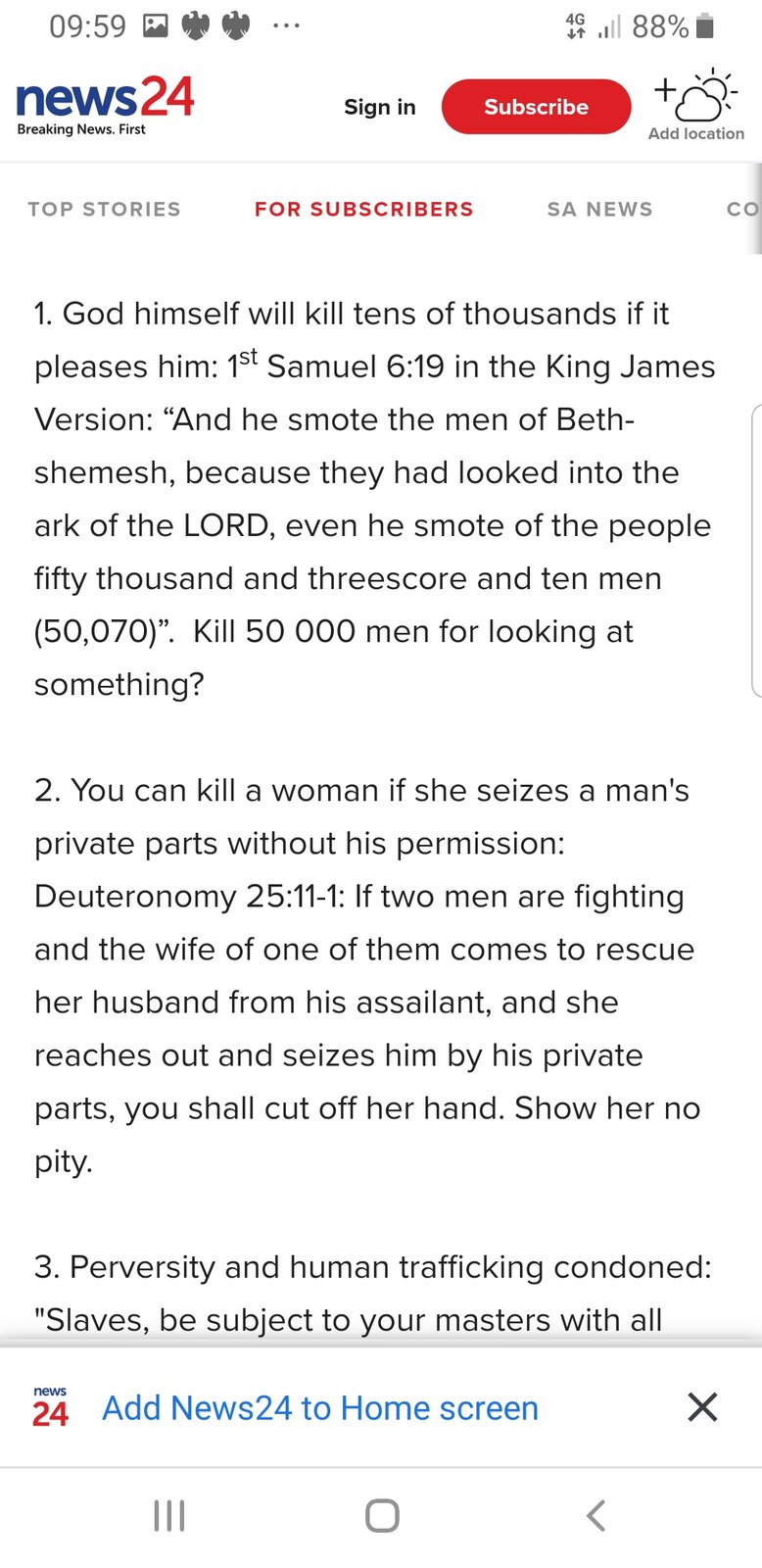Go back using the system back button

[x=595, y=1515]
